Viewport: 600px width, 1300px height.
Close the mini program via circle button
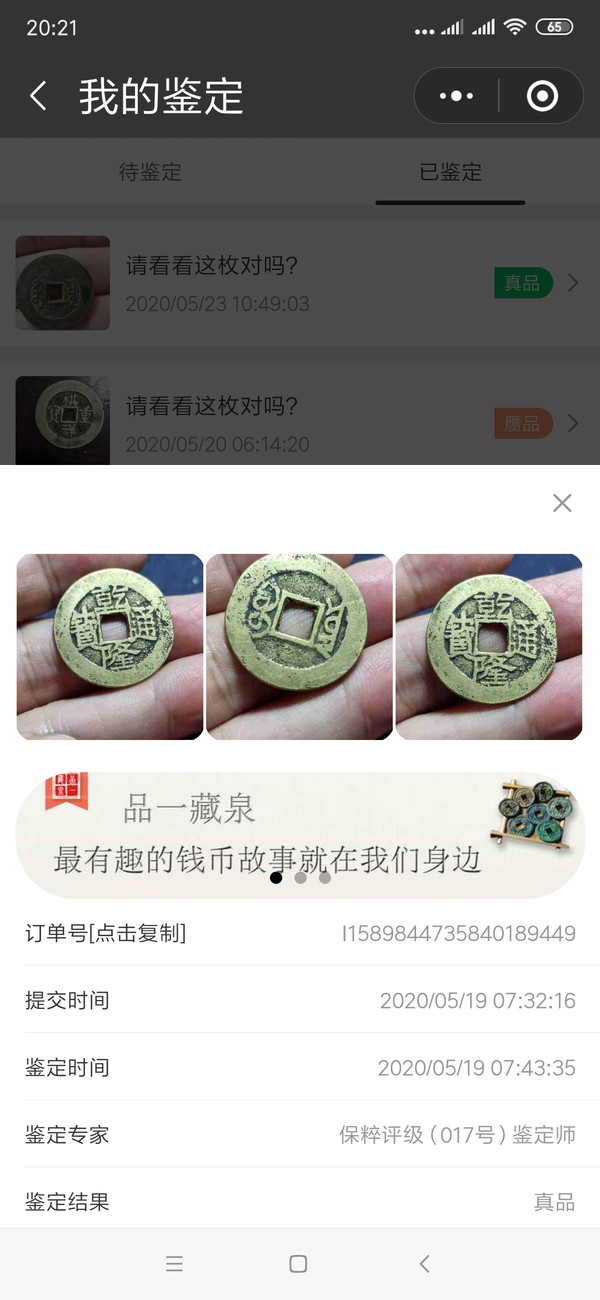pos(542,96)
